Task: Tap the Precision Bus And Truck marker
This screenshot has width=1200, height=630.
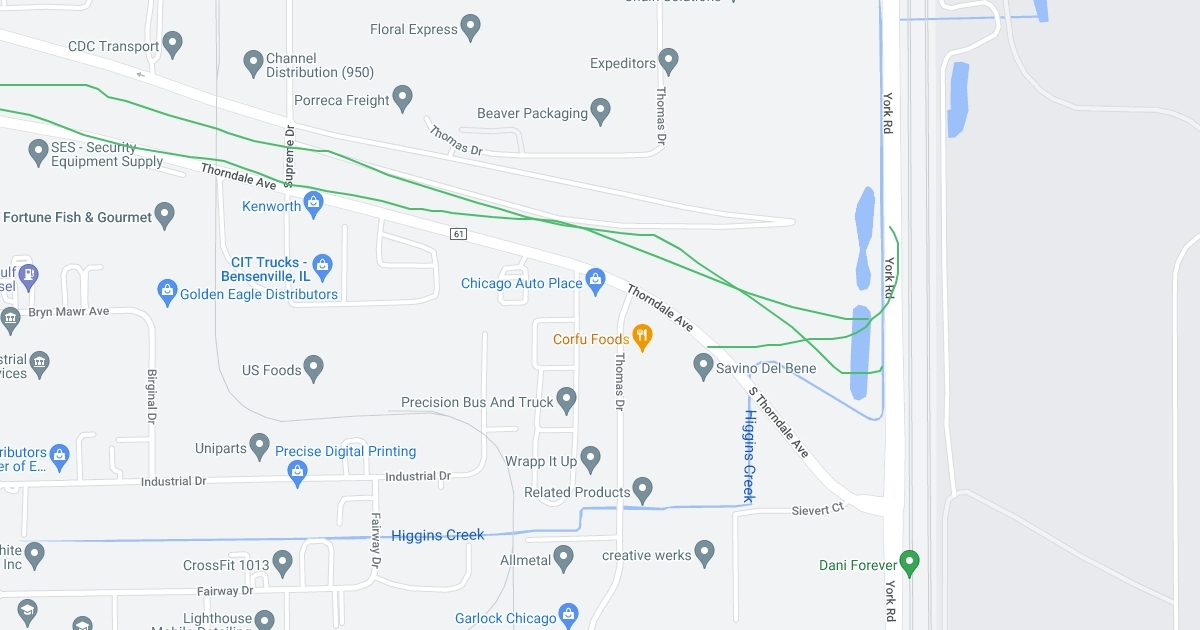Action: [567, 400]
